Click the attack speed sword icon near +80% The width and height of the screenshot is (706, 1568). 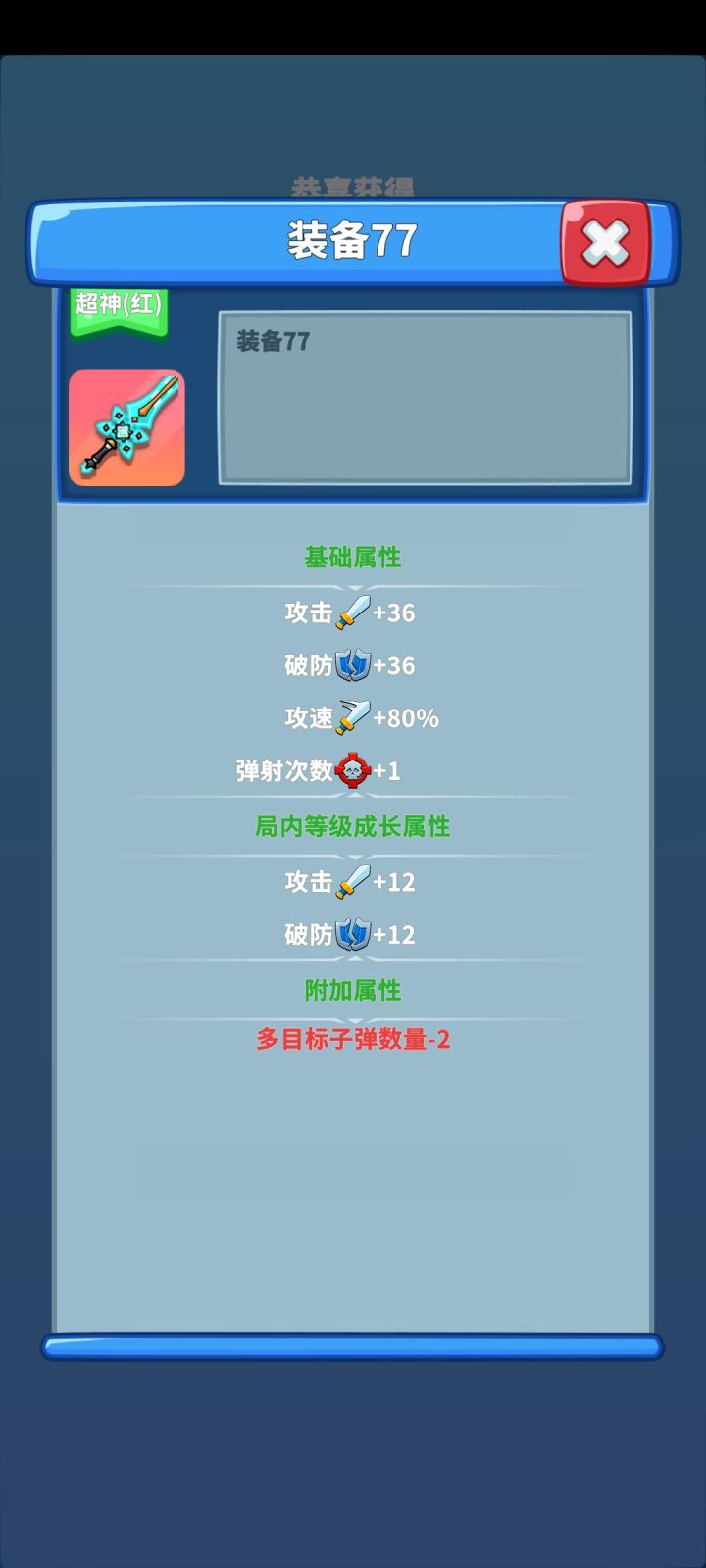352,716
